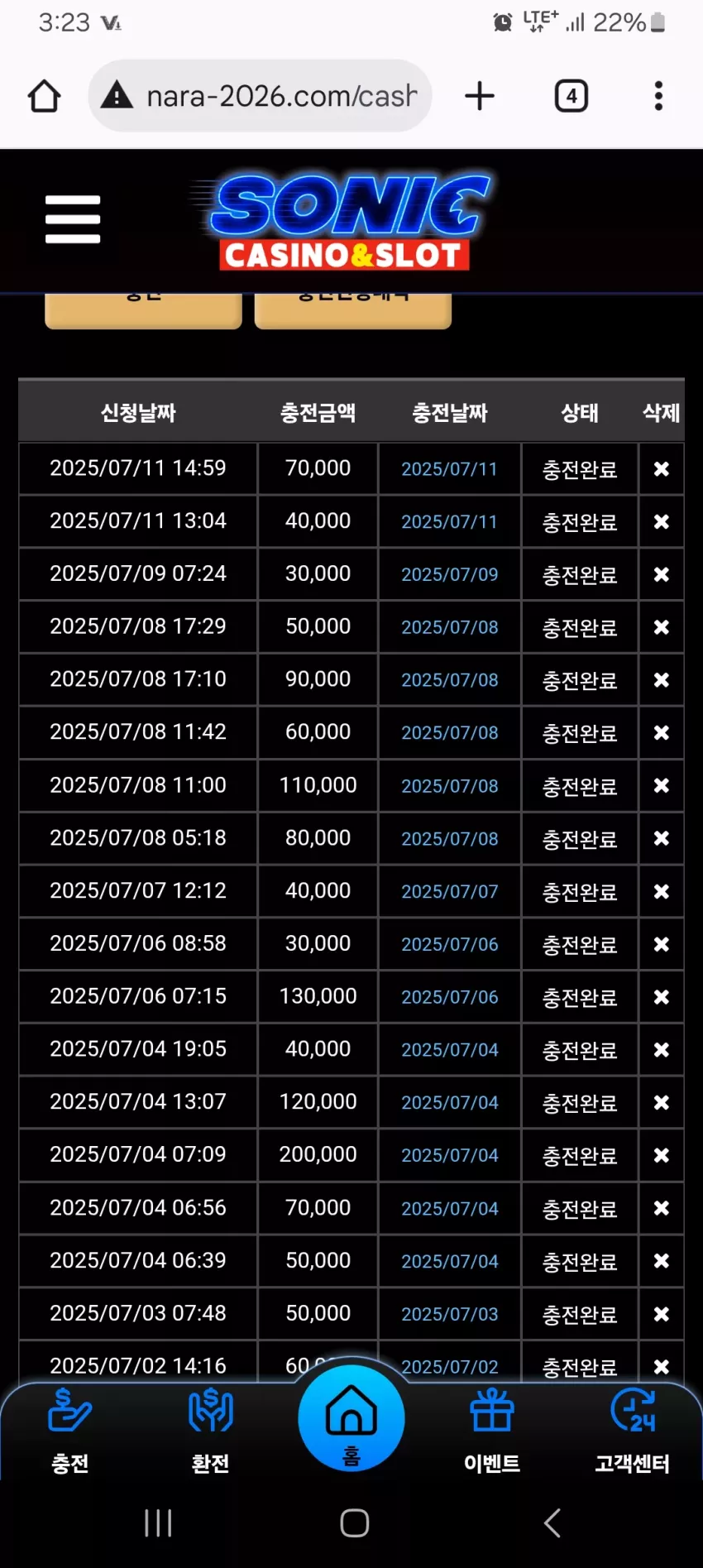703x1568 pixels.
Task: Open a new browser tab
Action: tap(480, 96)
